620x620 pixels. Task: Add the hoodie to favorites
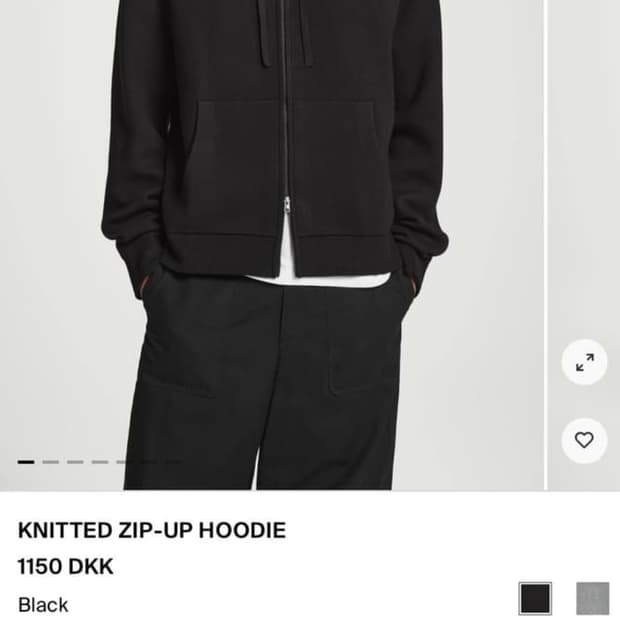(584, 440)
